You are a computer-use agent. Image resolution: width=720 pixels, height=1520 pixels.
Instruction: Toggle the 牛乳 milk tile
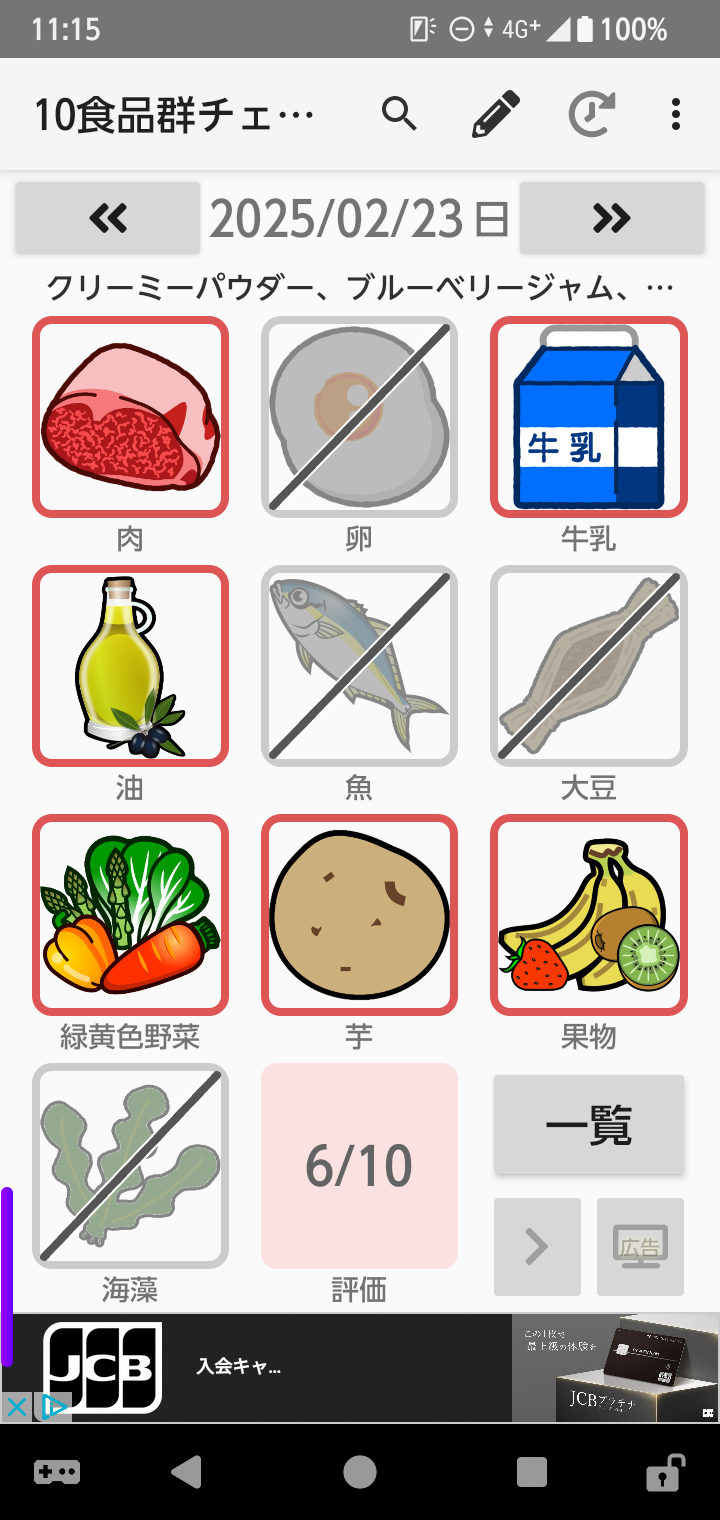click(588, 417)
